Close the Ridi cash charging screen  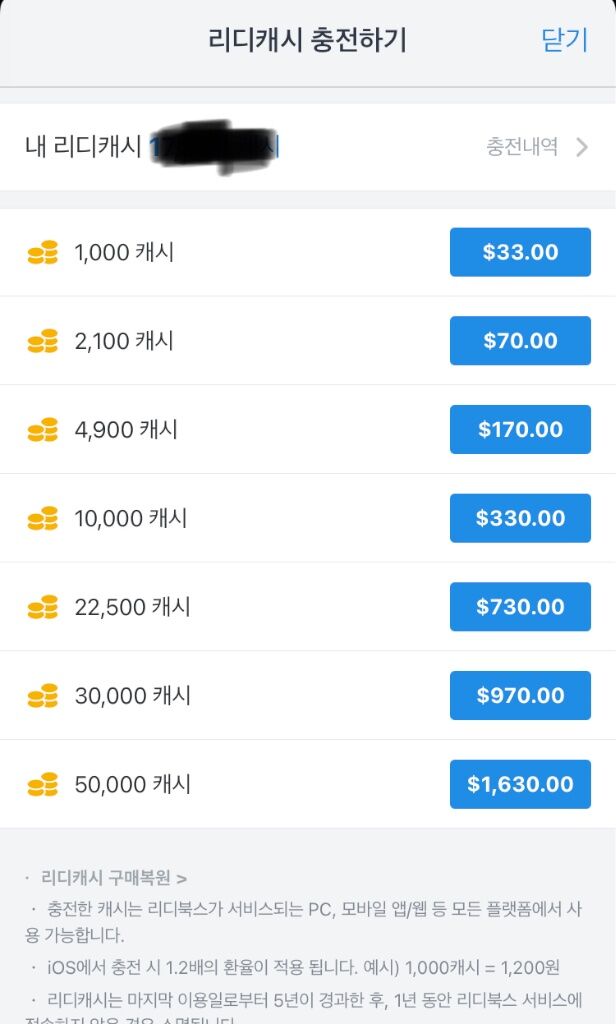(564, 40)
